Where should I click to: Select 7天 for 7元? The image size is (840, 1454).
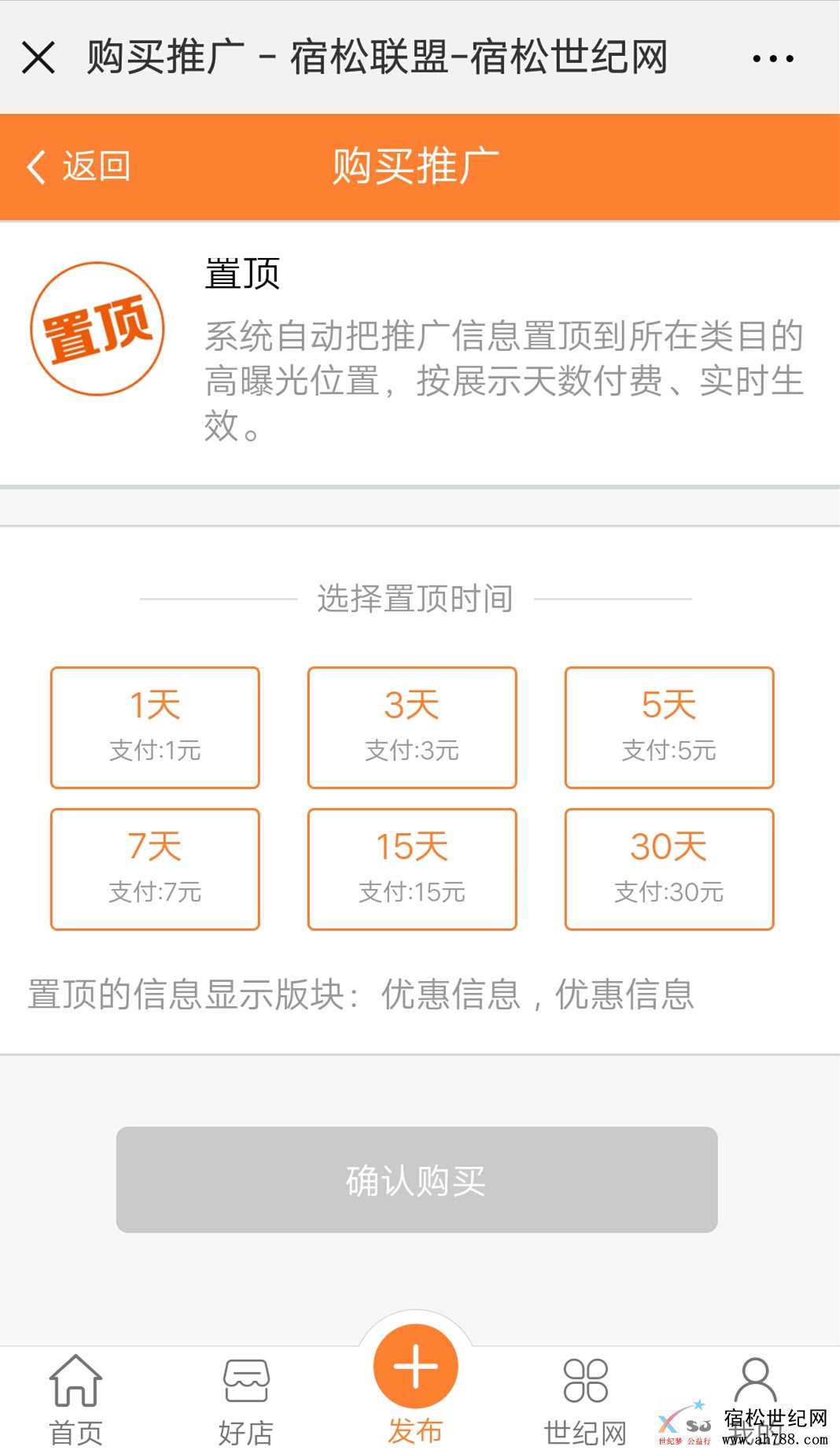click(155, 869)
